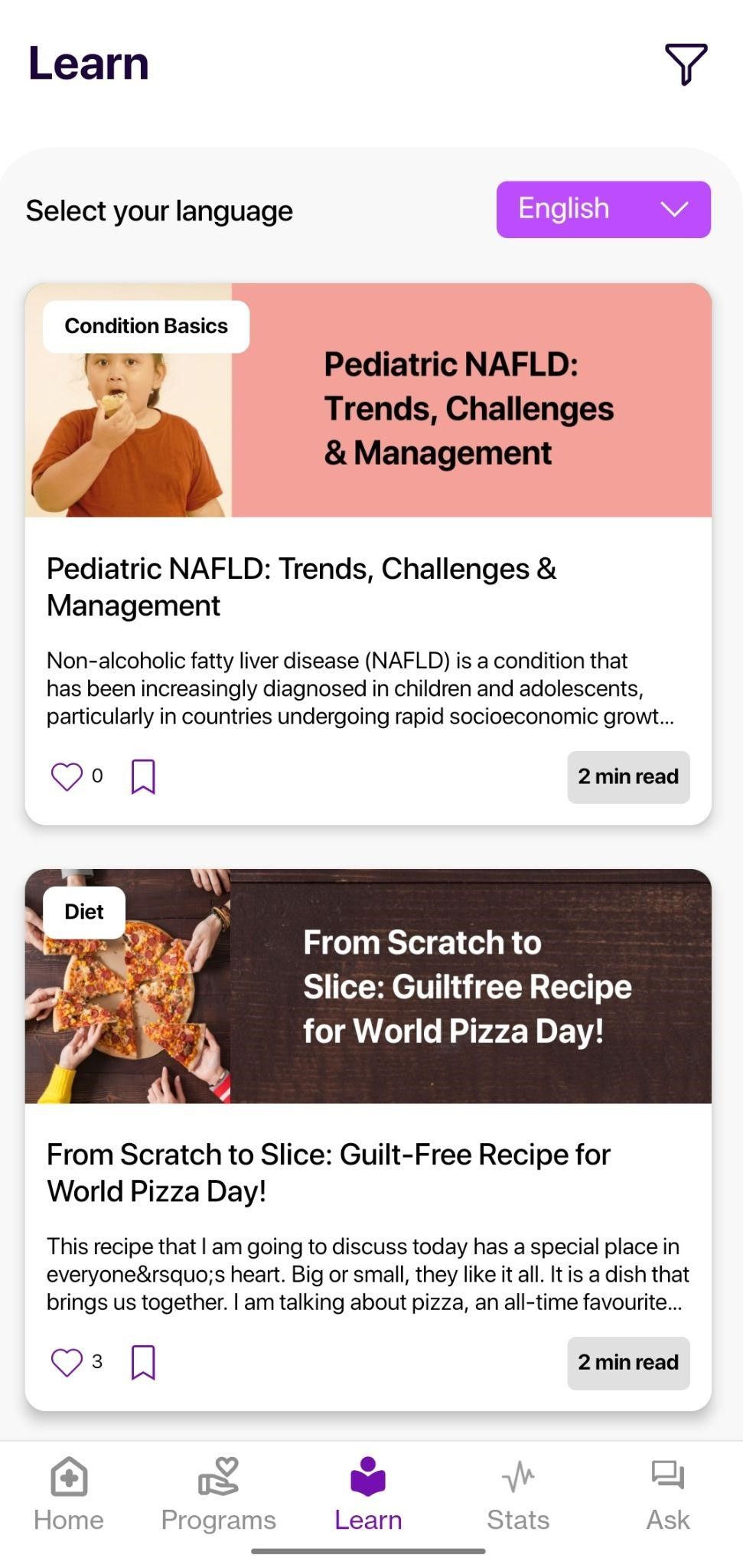Open the filter options
This screenshot has height=1568, width=743.
click(686, 64)
